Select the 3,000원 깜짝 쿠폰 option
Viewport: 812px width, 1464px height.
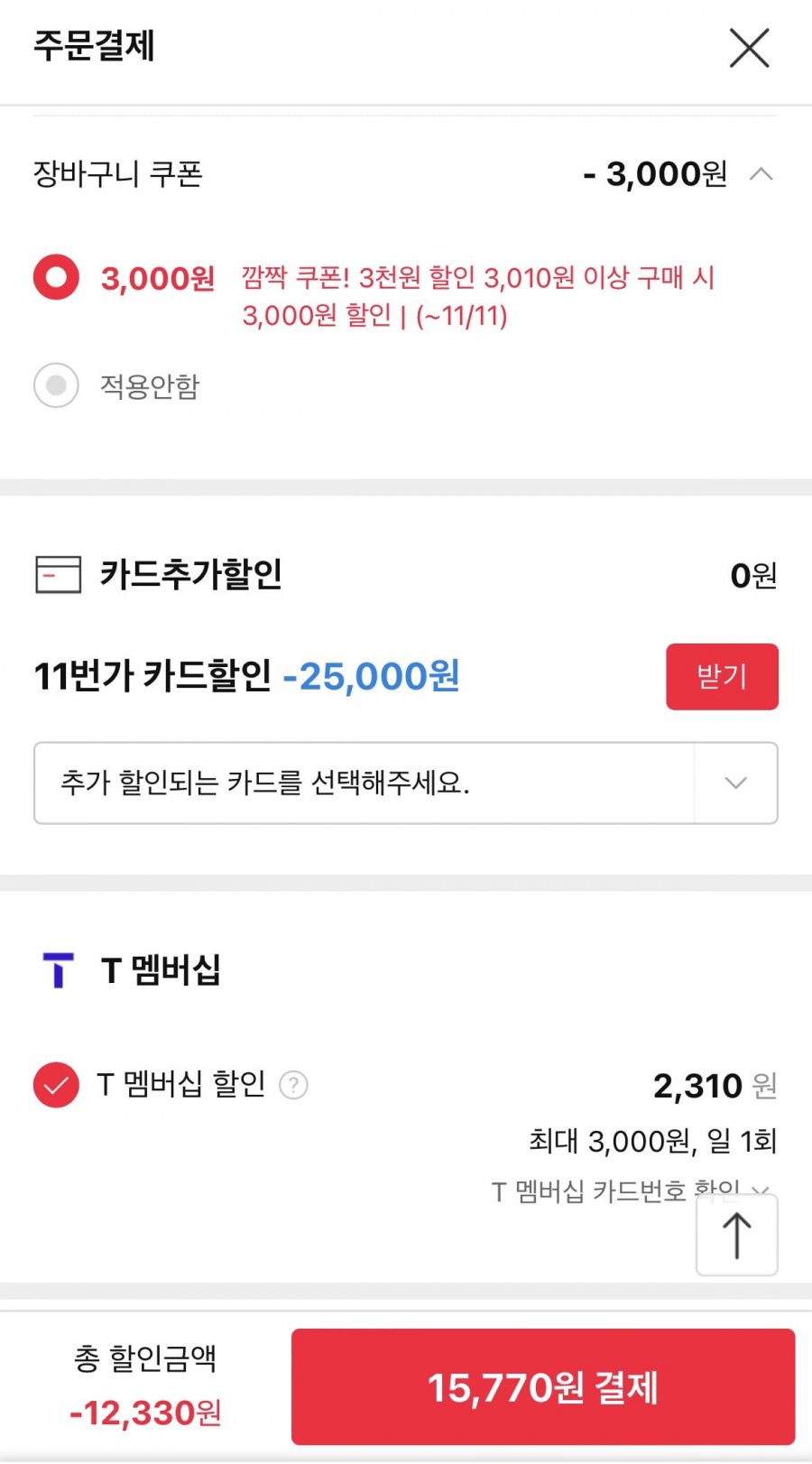(x=56, y=277)
